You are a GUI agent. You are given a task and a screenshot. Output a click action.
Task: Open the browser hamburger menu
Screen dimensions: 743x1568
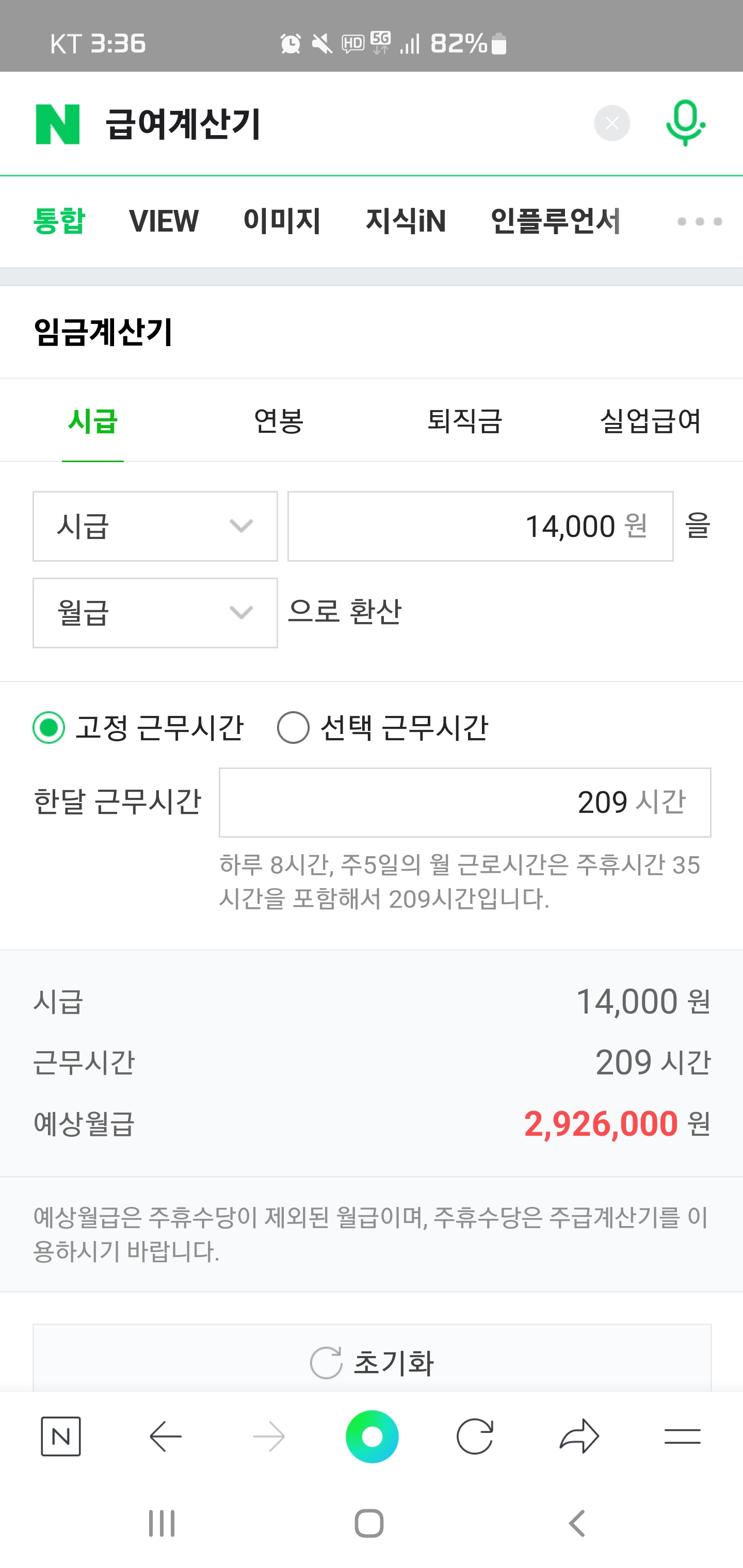click(x=683, y=1436)
